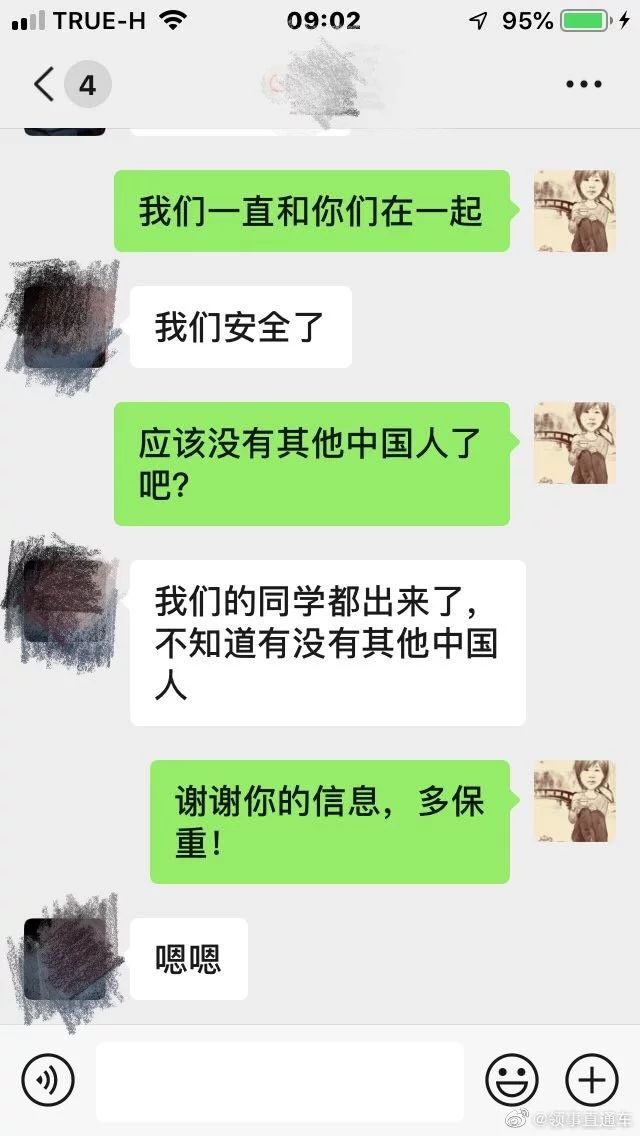Open the three-dot chat options menu

tap(584, 85)
